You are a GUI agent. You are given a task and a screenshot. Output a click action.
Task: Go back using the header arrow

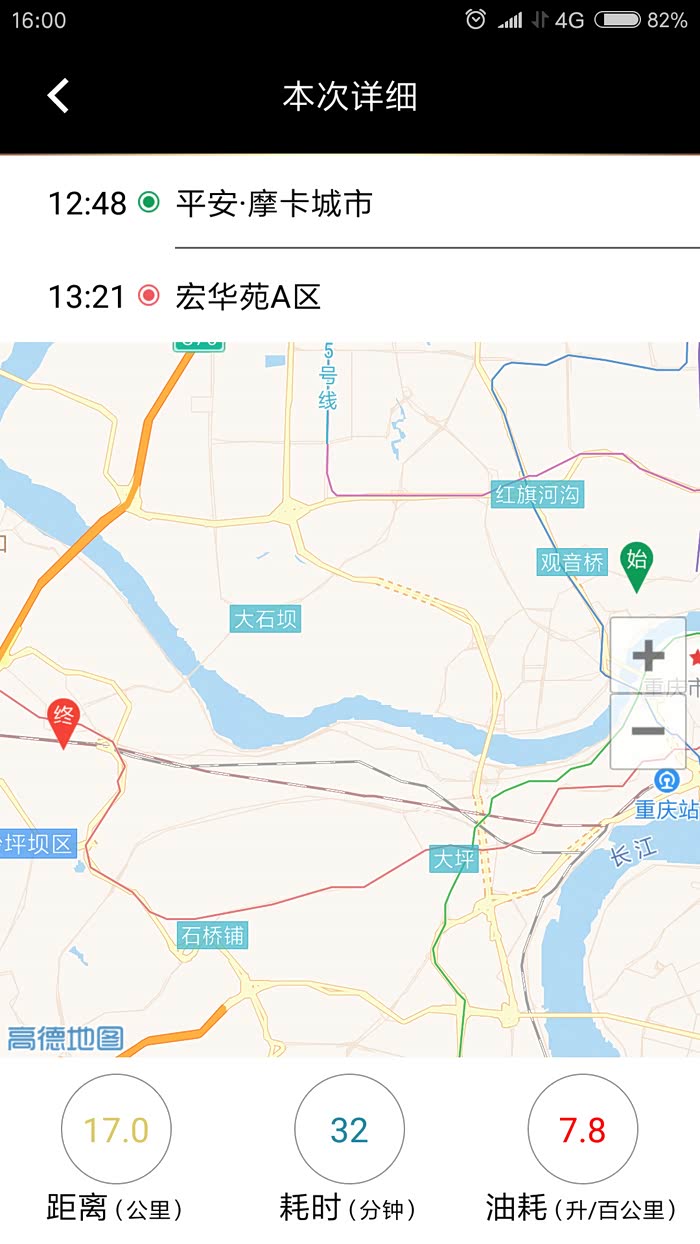point(58,96)
